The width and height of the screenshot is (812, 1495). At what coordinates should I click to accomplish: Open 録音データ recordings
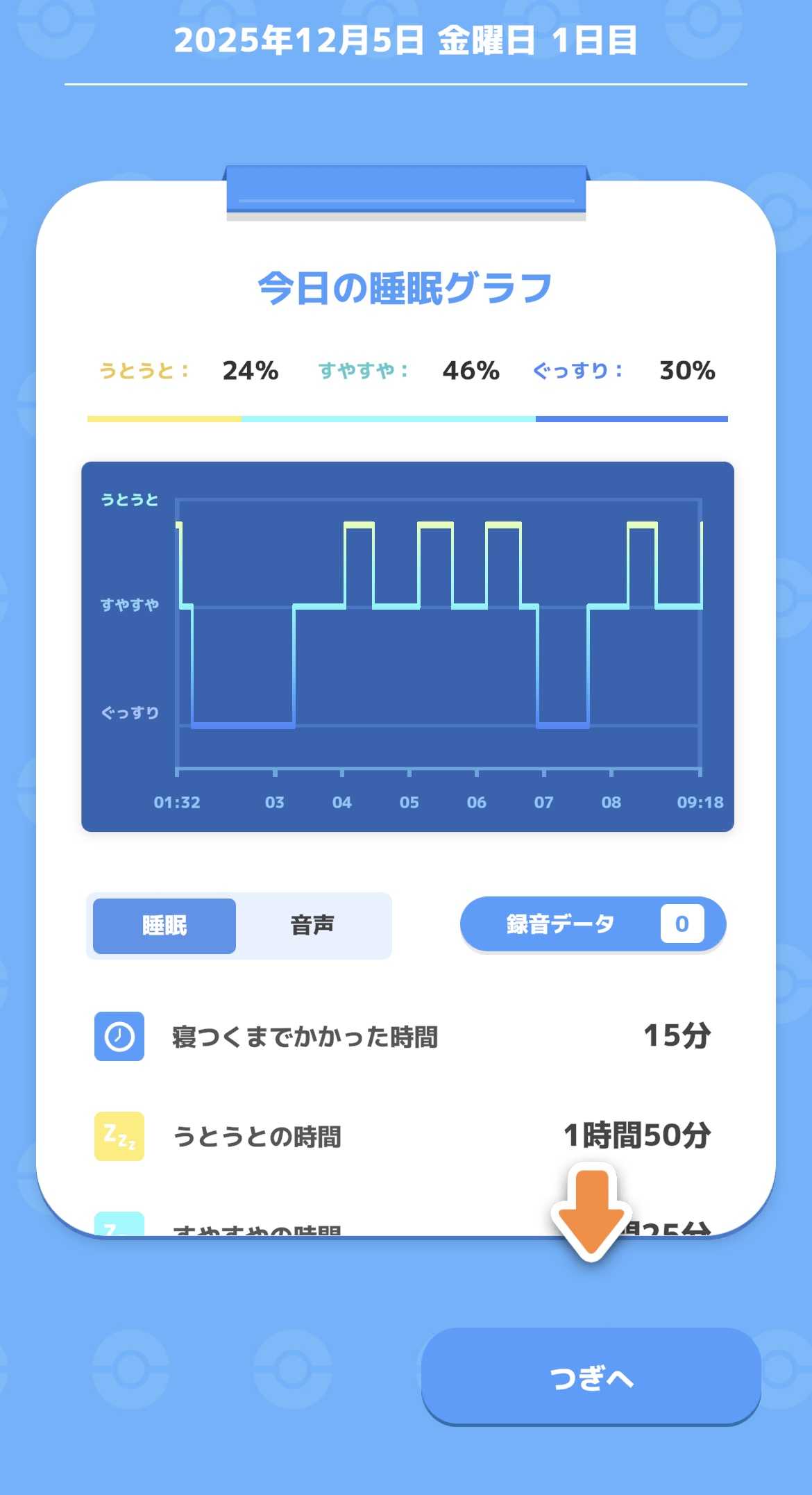pyautogui.click(x=593, y=924)
